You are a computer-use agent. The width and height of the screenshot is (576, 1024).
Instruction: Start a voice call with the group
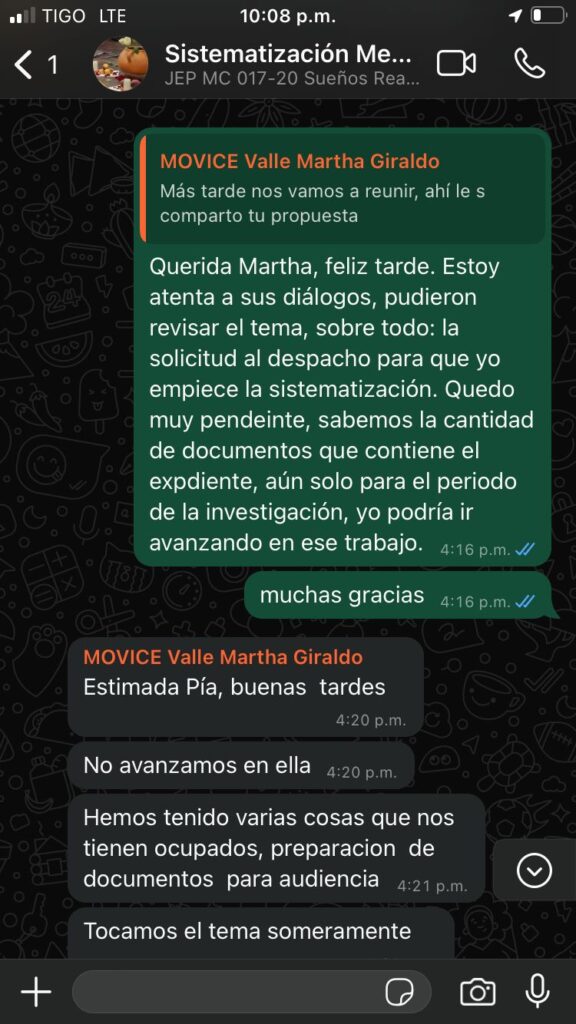[x=530, y=64]
